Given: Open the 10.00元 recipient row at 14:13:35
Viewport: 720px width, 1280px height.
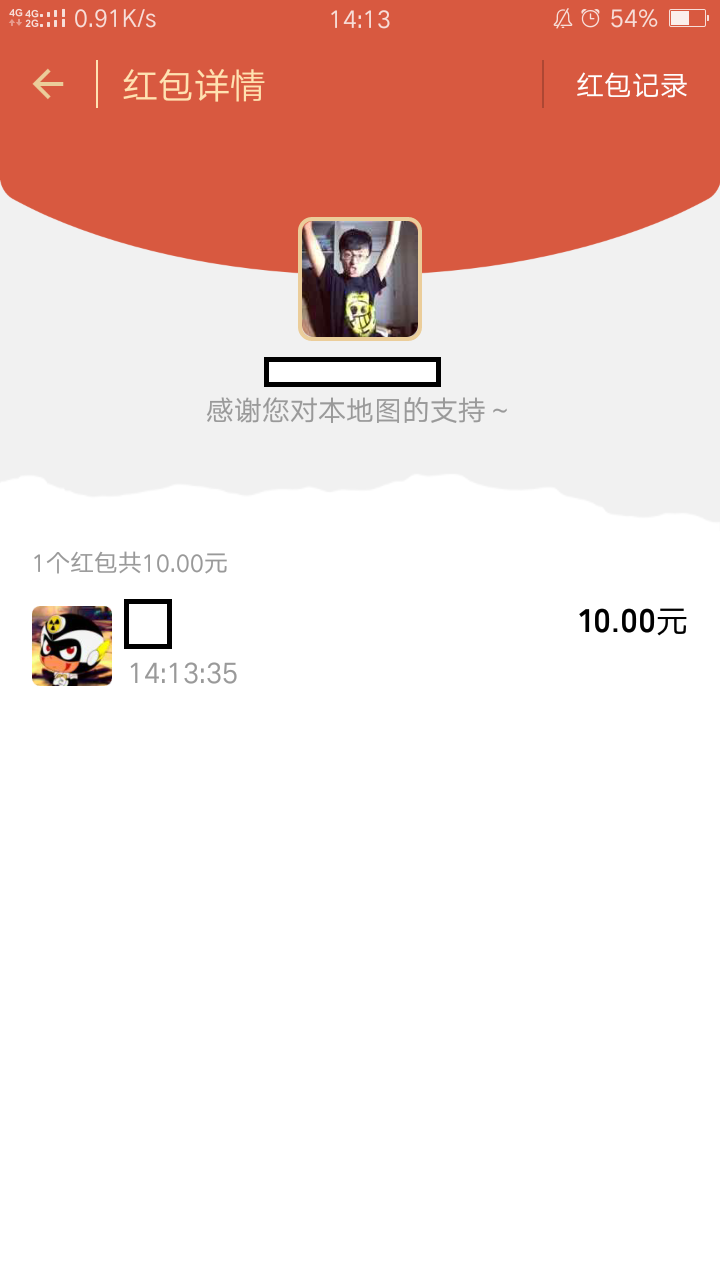Looking at the screenshot, I should (x=360, y=645).
